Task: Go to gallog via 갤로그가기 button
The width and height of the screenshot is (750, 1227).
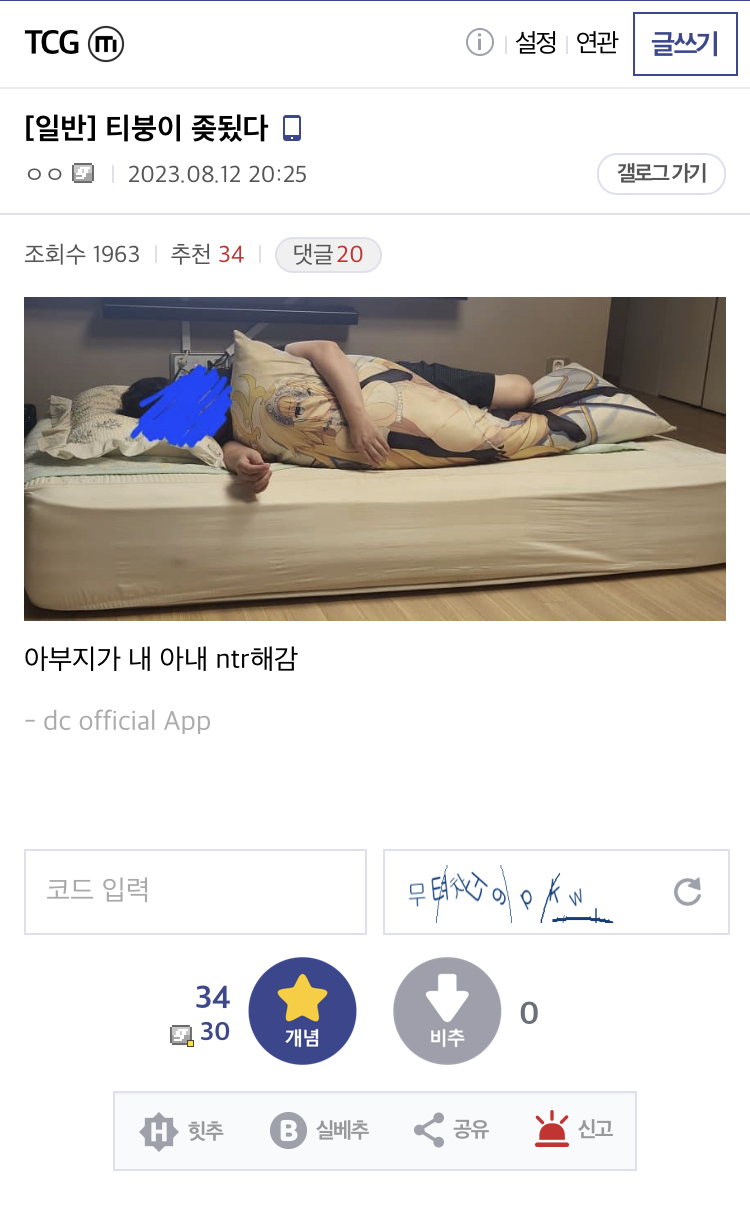Action: point(661,174)
